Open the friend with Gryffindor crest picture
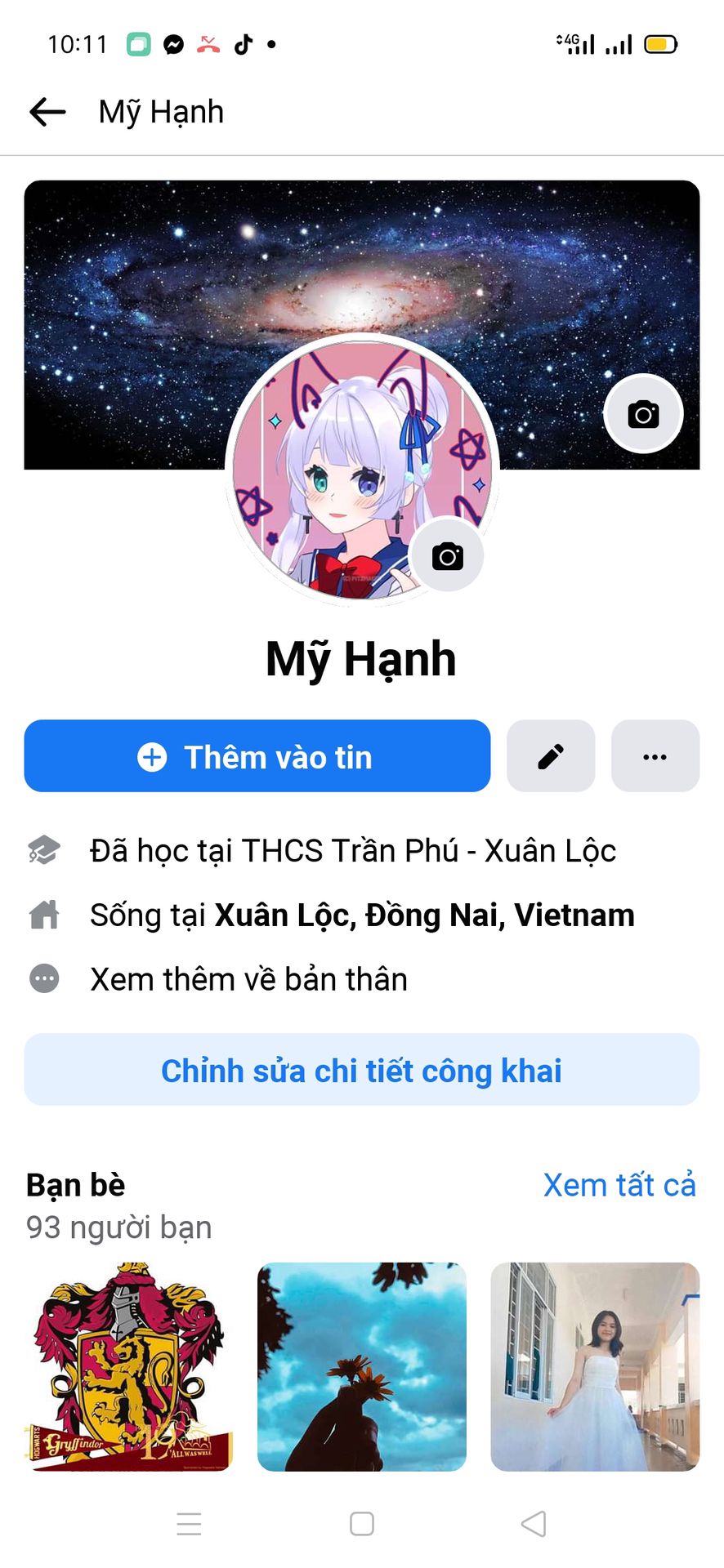Screen dimensions: 724x1568 [x=129, y=1366]
